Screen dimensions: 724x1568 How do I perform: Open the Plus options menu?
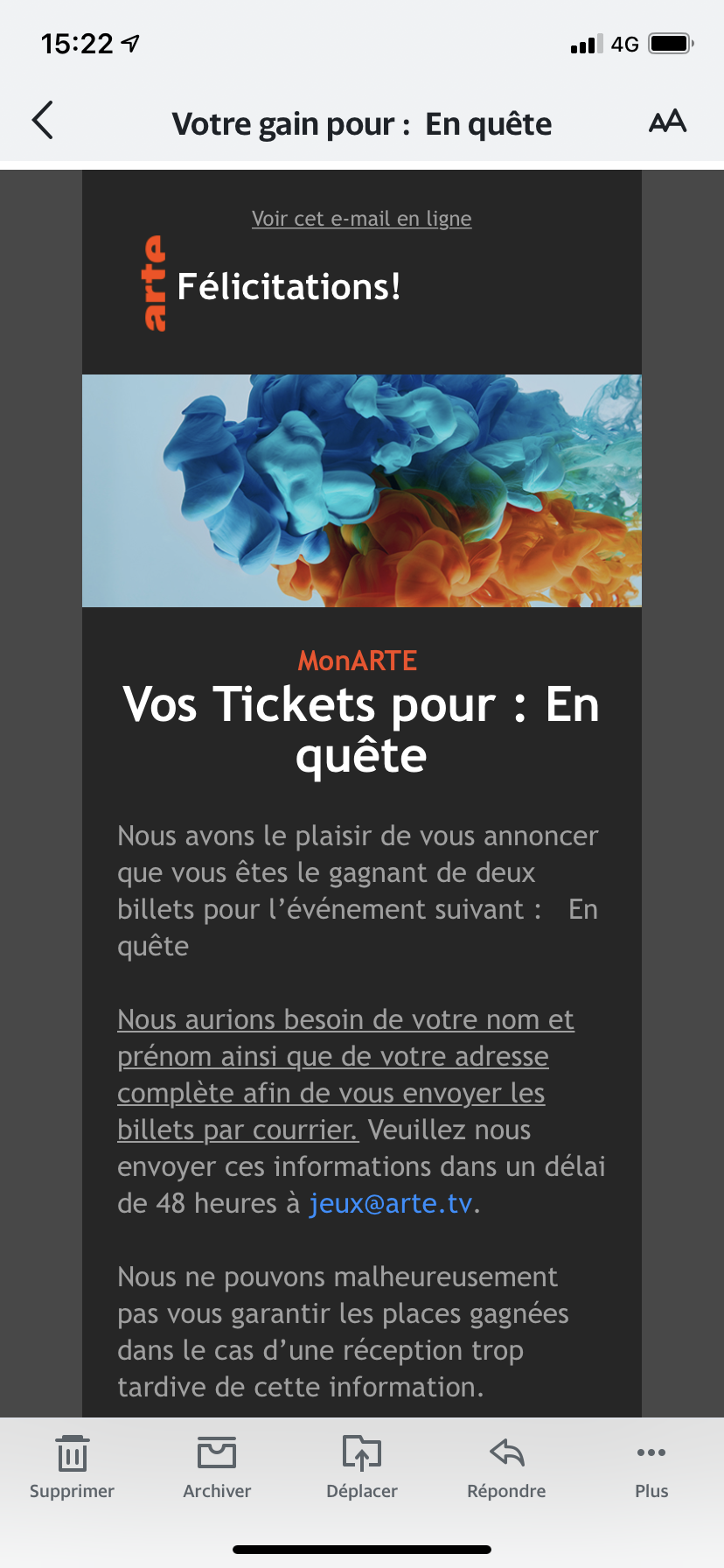(x=651, y=1468)
